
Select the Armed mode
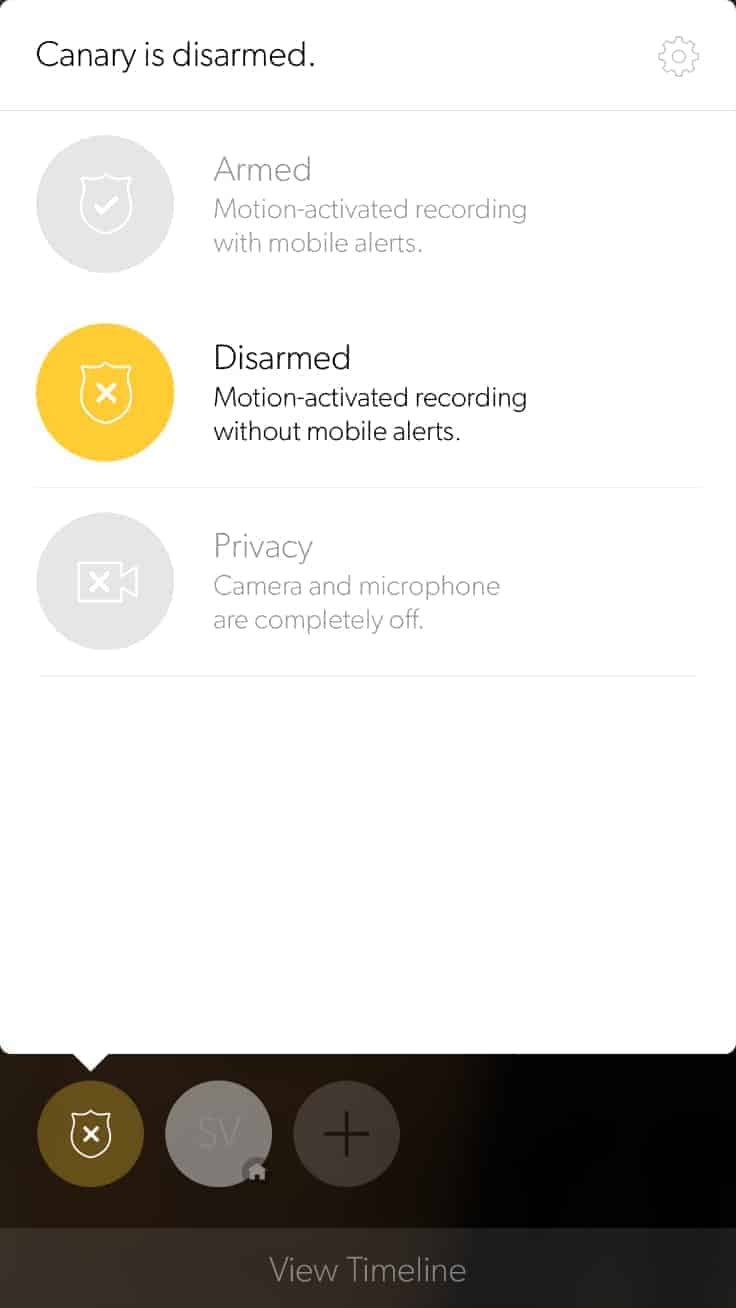coord(368,205)
